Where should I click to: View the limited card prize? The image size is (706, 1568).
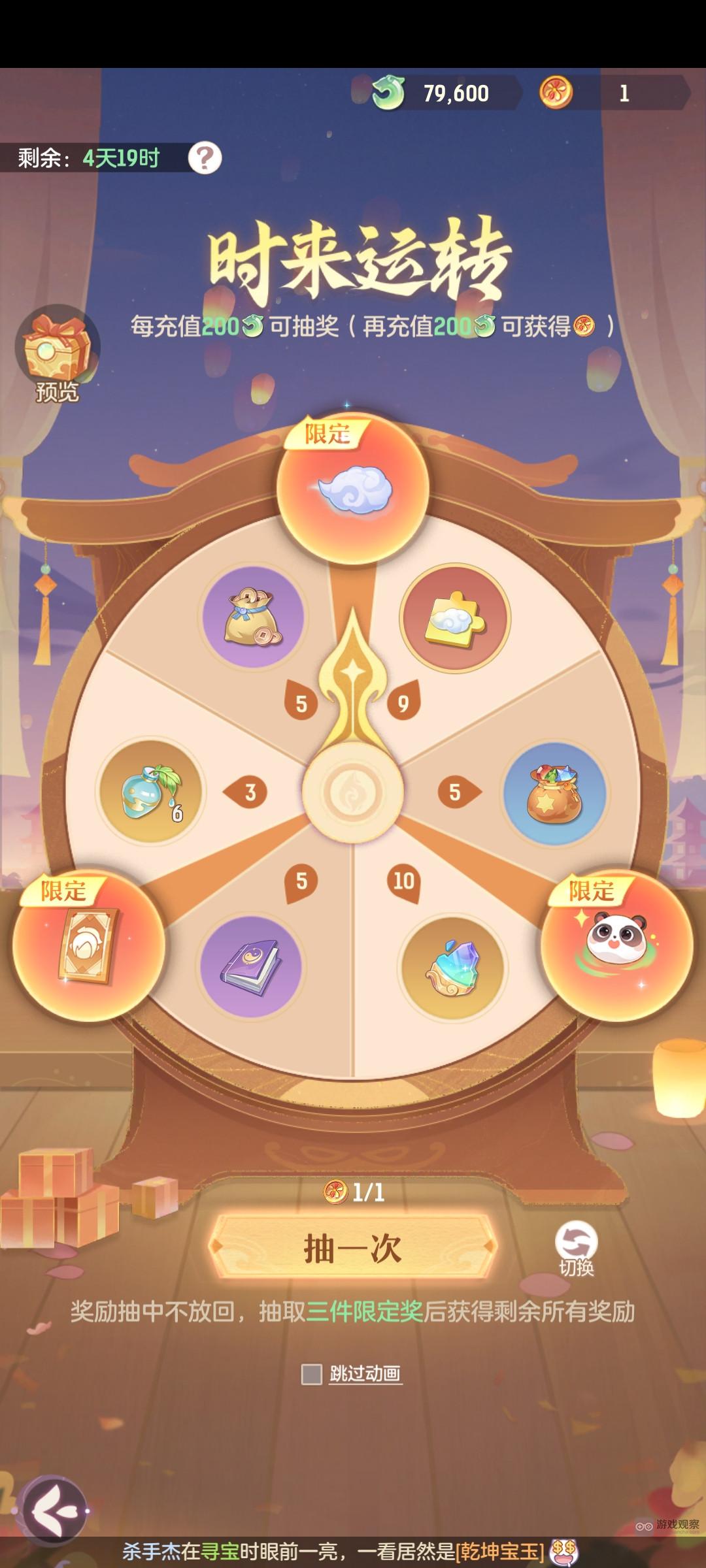point(88,945)
